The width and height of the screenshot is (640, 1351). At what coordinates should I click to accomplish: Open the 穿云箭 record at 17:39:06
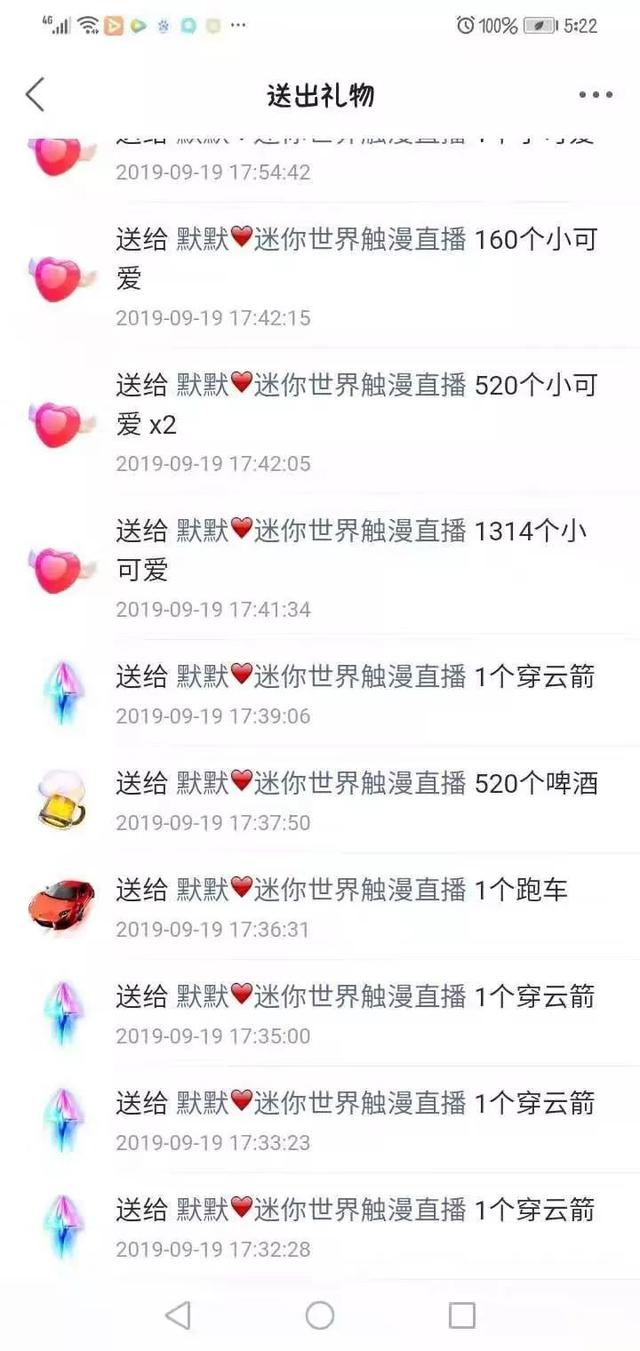point(355,693)
